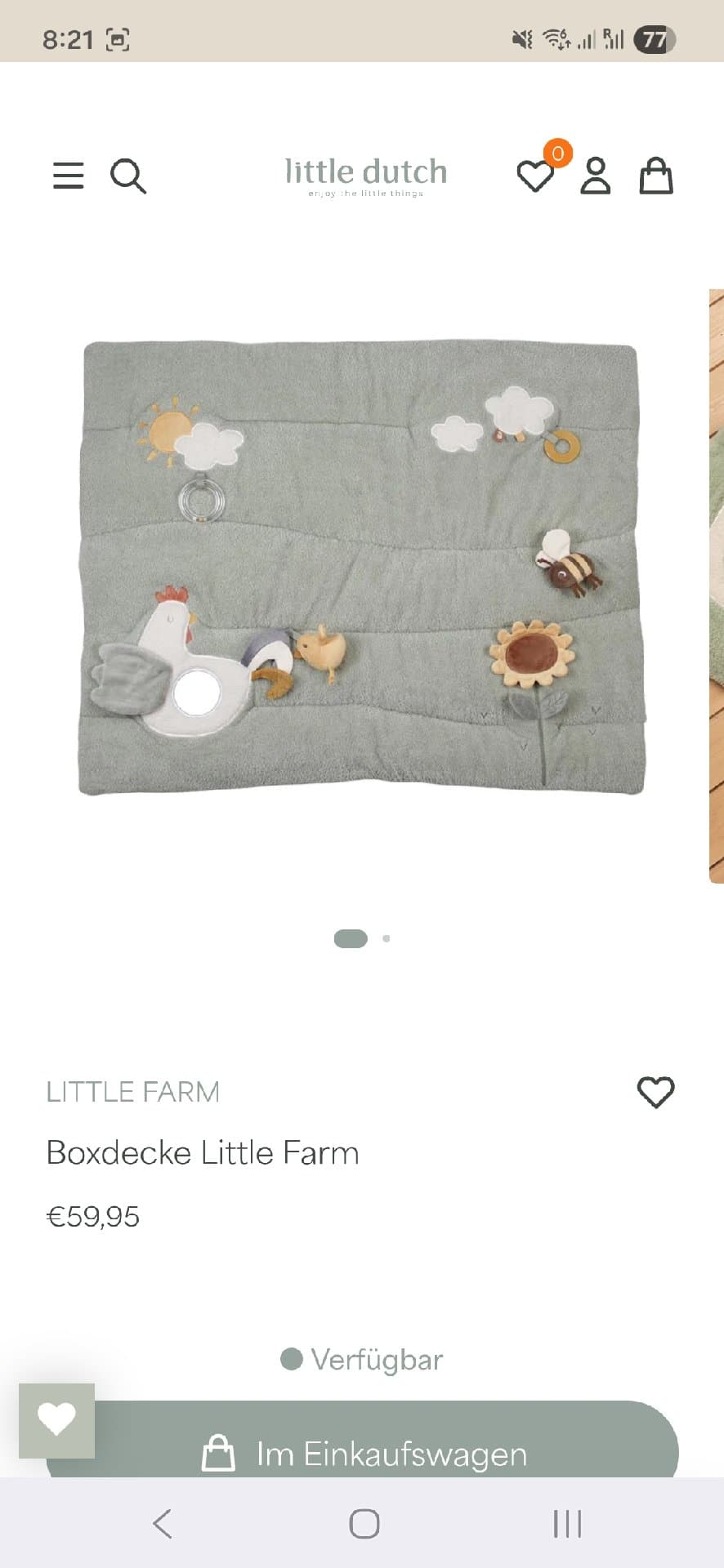The width and height of the screenshot is (724, 1568).
Task: Tap the floating white heart button
Action: [56, 1420]
